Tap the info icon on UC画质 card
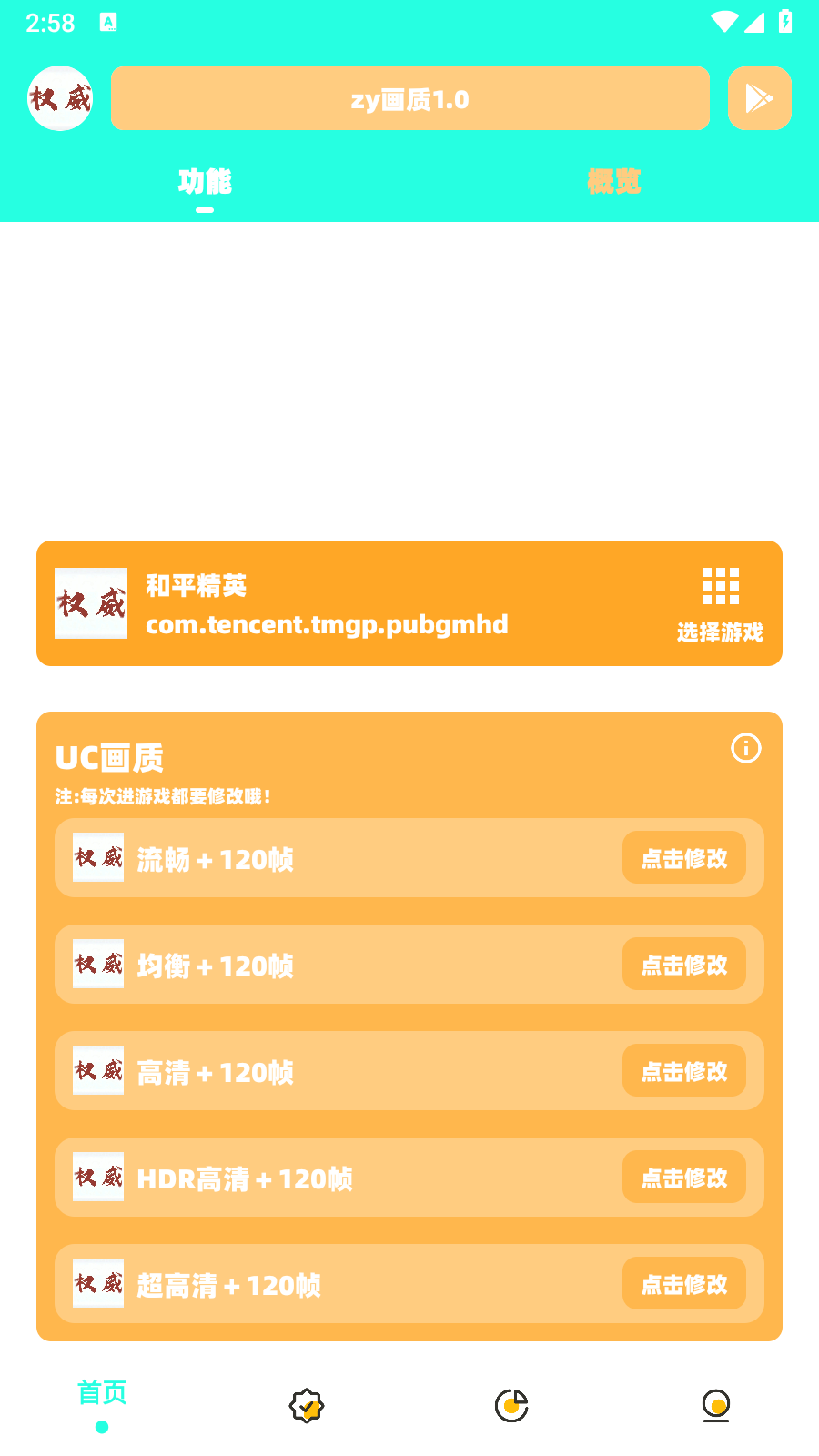This screenshot has height=1456, width=819. pyautogui.click(x=746, y=749)
